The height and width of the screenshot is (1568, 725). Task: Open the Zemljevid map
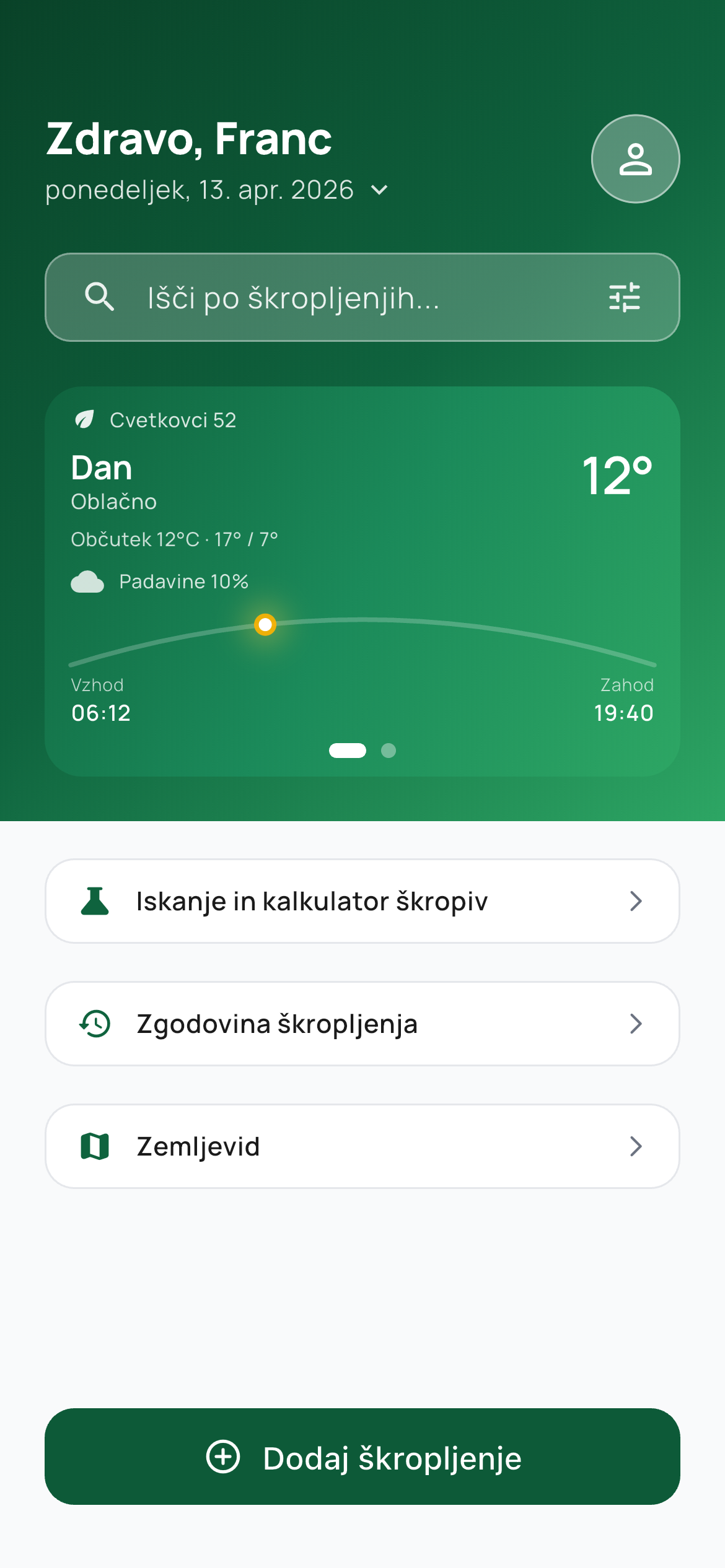(x=362, y=1146)
